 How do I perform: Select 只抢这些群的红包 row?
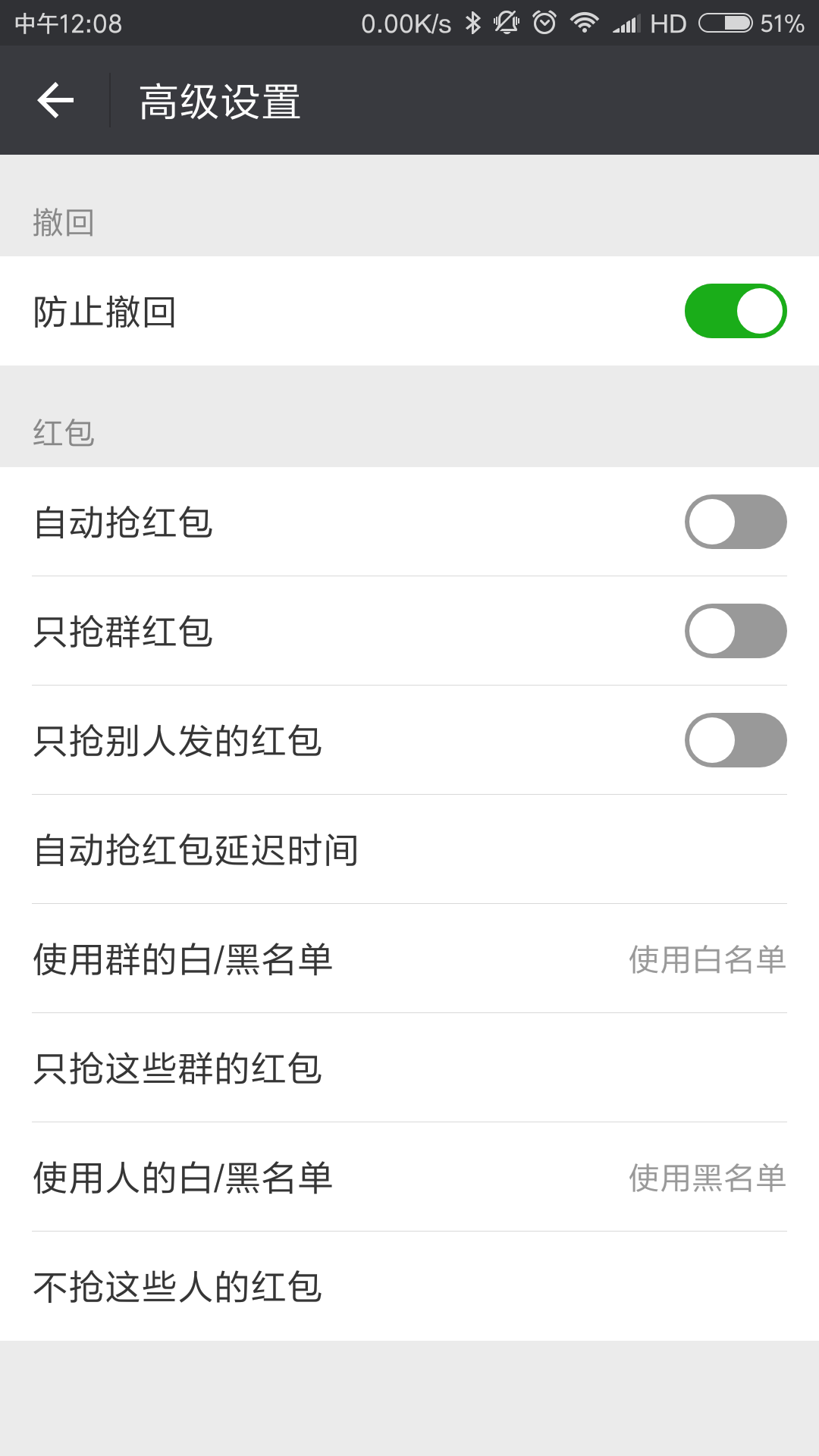(409, 1068)
